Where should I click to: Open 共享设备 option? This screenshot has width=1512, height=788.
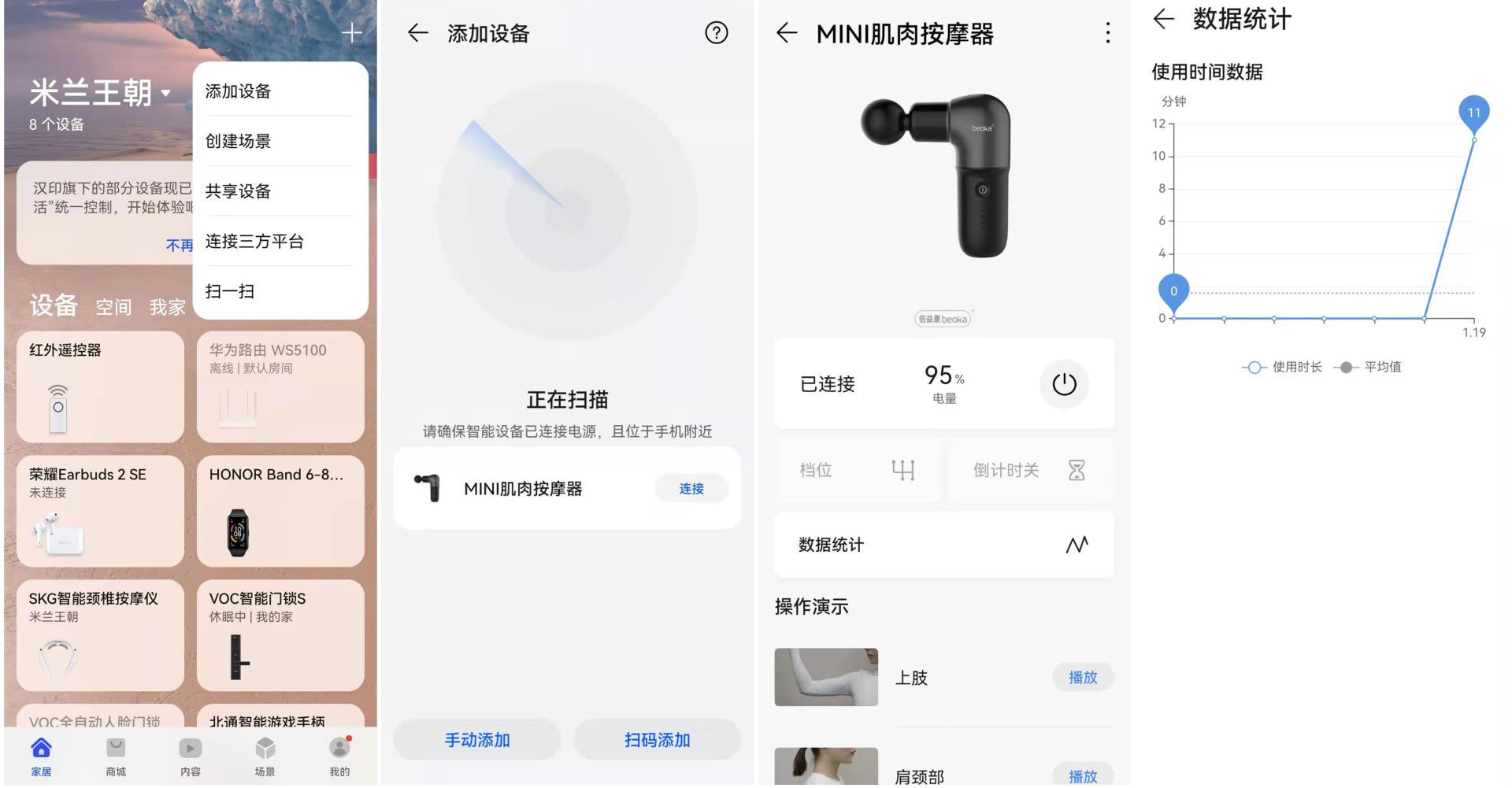[239, 191]
